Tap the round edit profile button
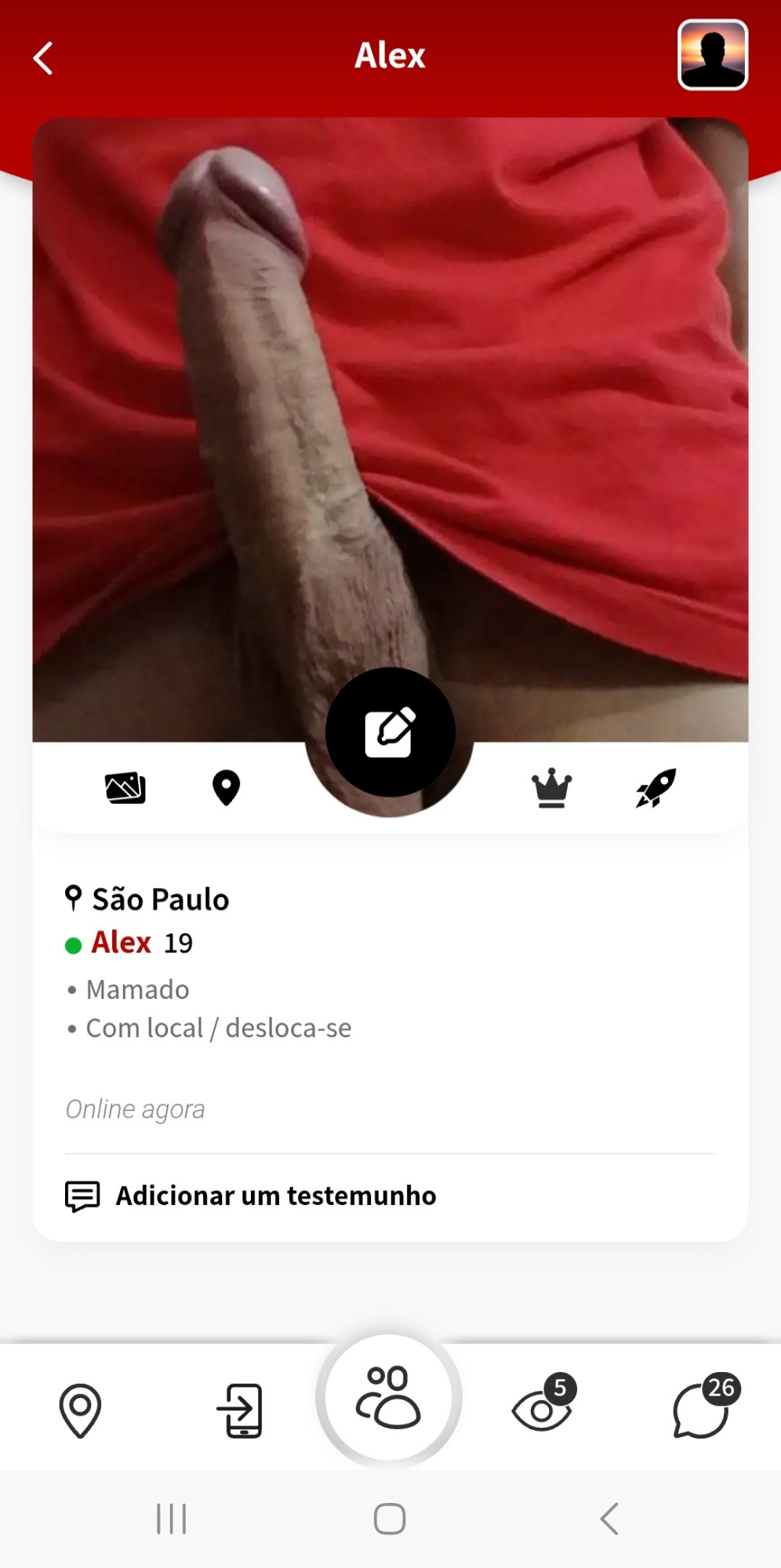Image resolution: width=781 pixels, height=1568 pixels. pos(390,732)
